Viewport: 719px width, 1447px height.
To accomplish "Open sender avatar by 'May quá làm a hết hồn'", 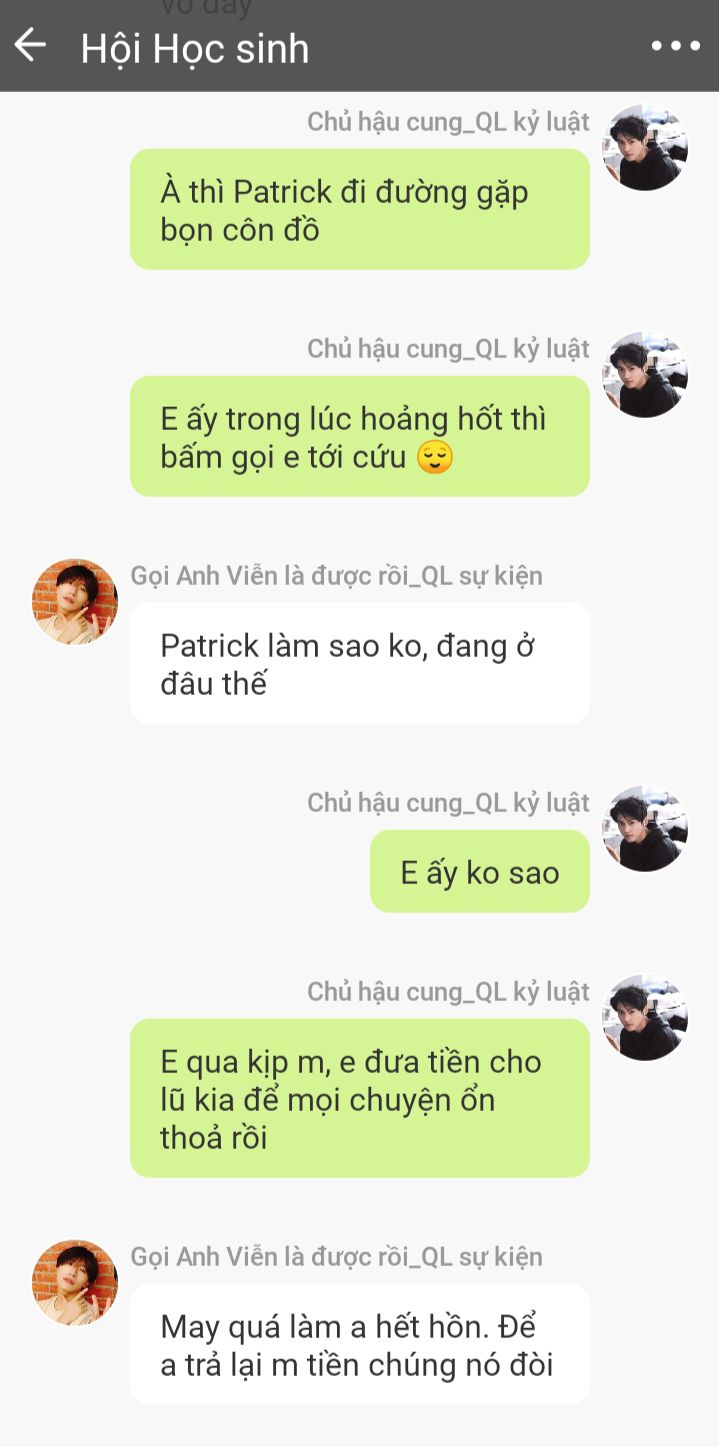I will (75, 1283).
